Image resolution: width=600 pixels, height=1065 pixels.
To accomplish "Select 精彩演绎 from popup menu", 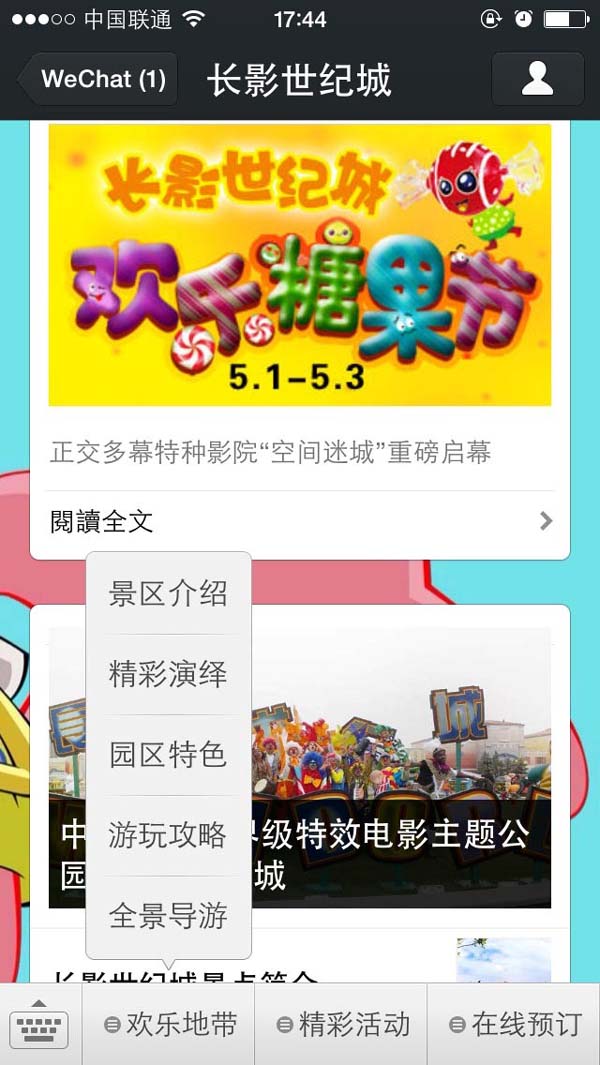I will click(168, 674).
